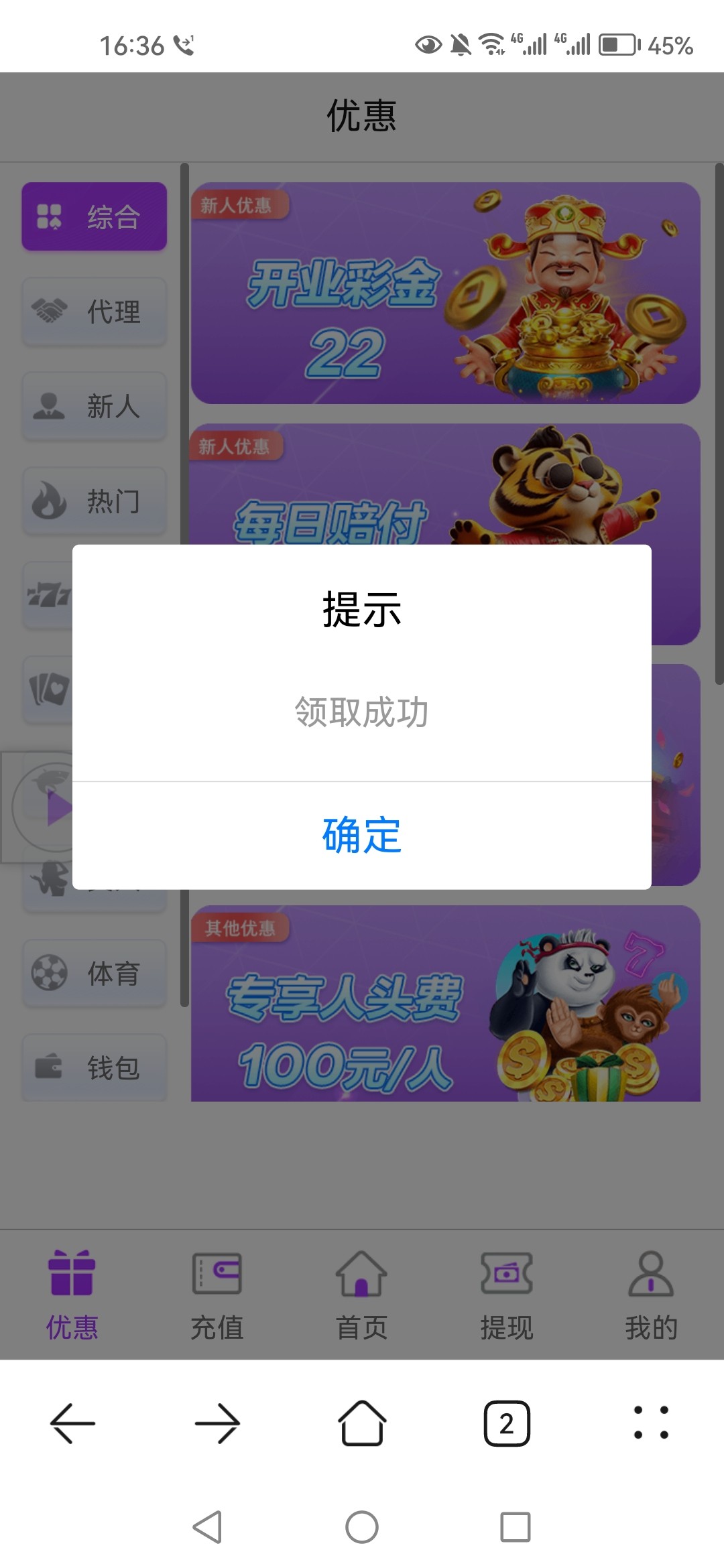
Task: Open the browser tab switcher showing 2
Action: 507,1423
